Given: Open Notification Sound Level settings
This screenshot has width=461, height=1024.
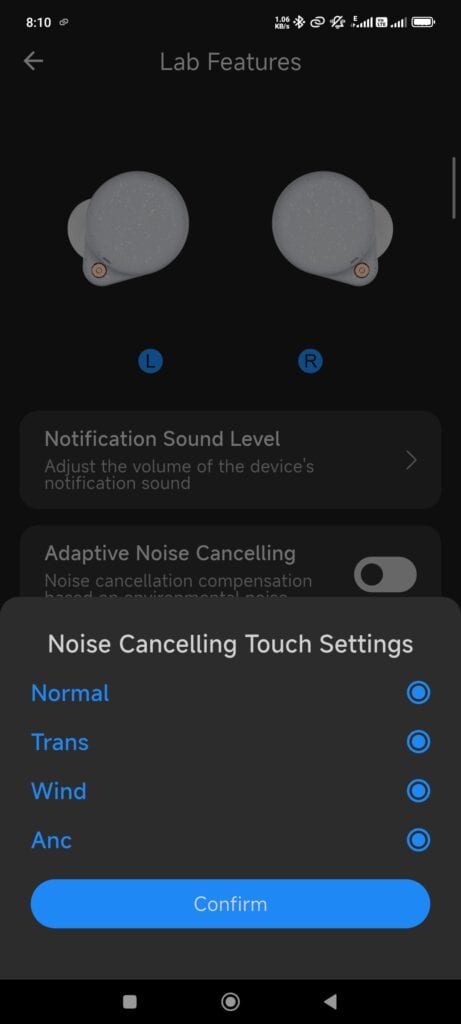Looking at the screenshot, I should coord(230,460).
